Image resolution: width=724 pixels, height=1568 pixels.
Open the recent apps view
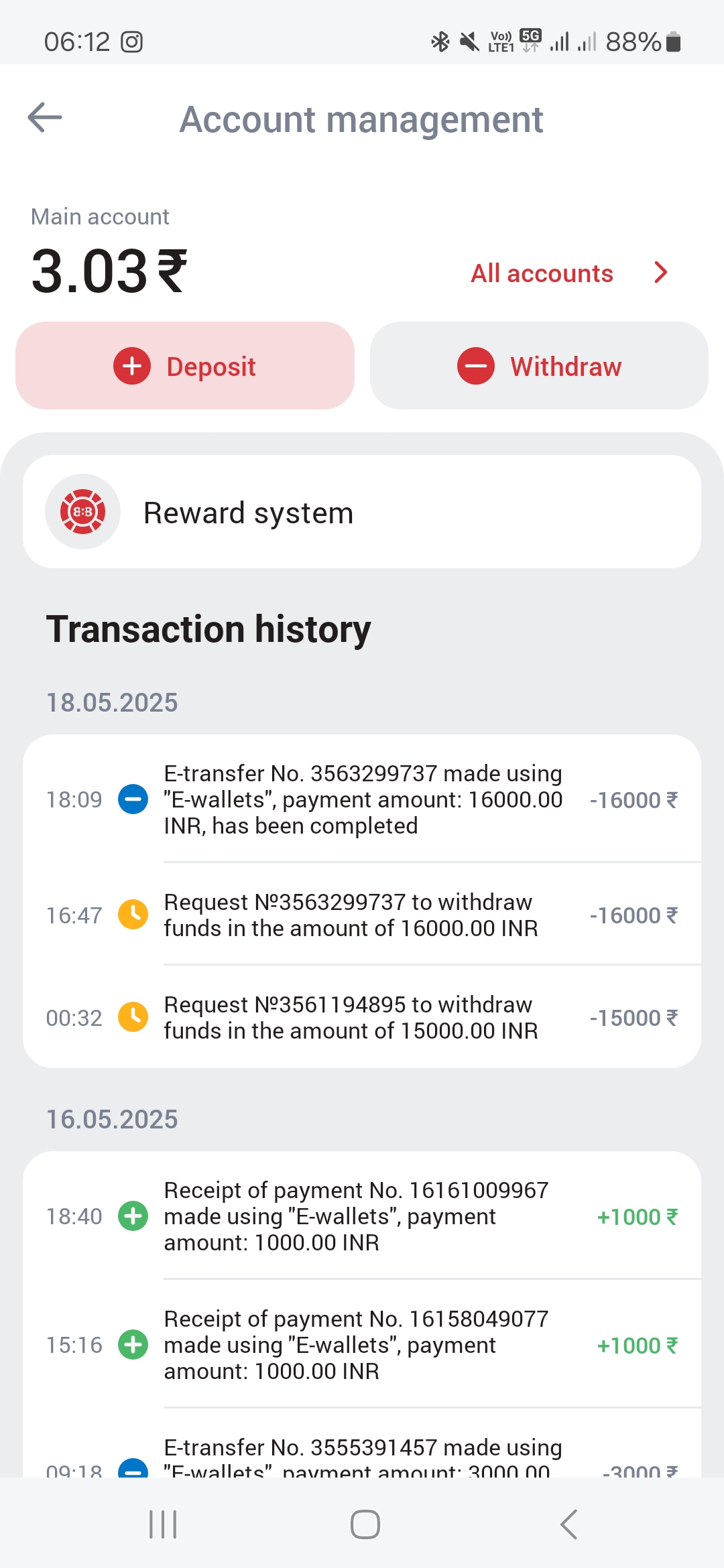click(163, 1524)
